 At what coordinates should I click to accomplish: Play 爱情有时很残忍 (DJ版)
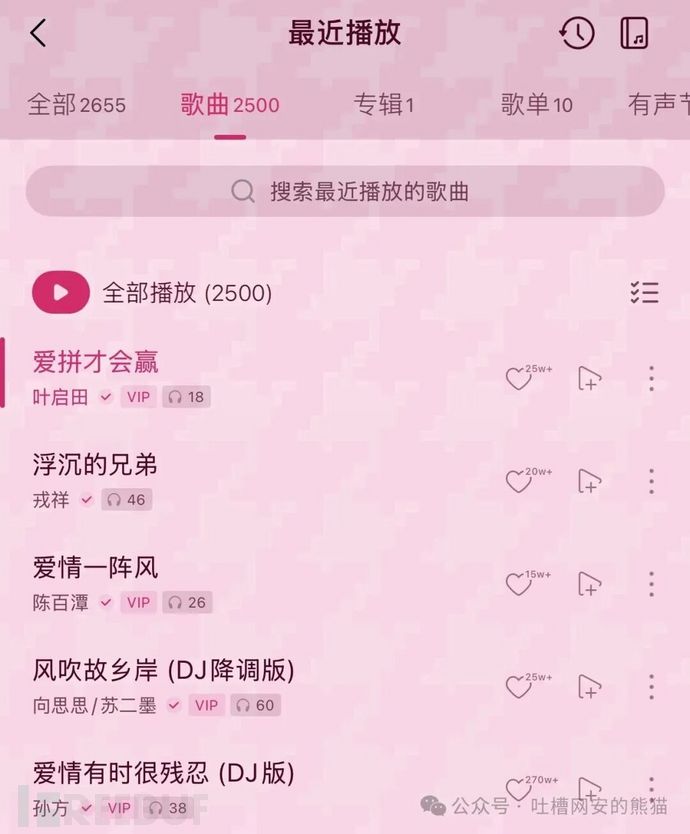(x=164, y=773)
